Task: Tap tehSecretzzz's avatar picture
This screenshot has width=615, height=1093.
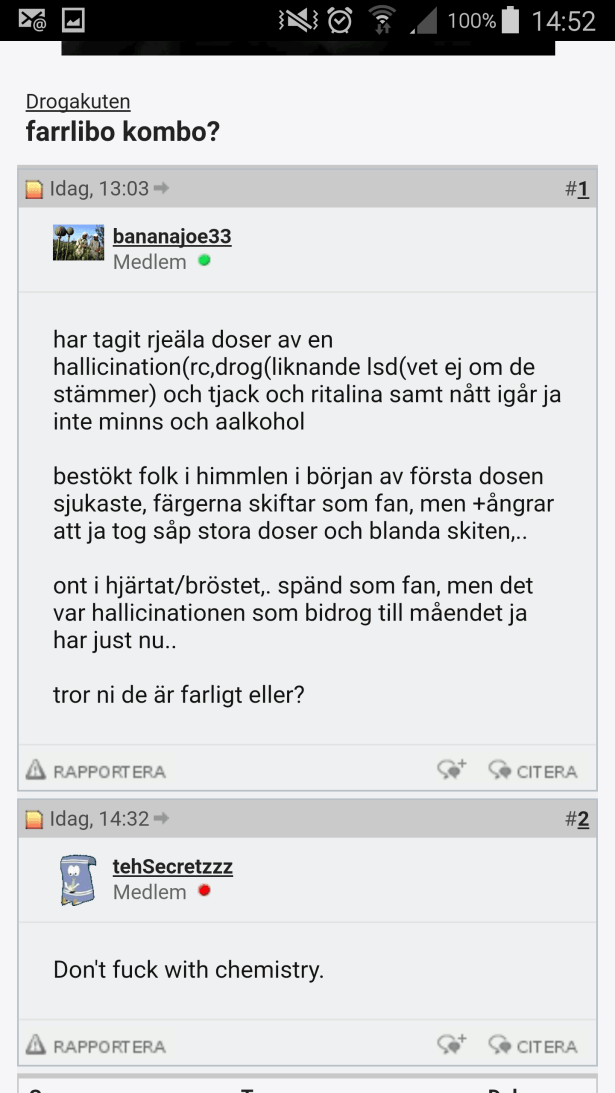Action: coord(78,880)
